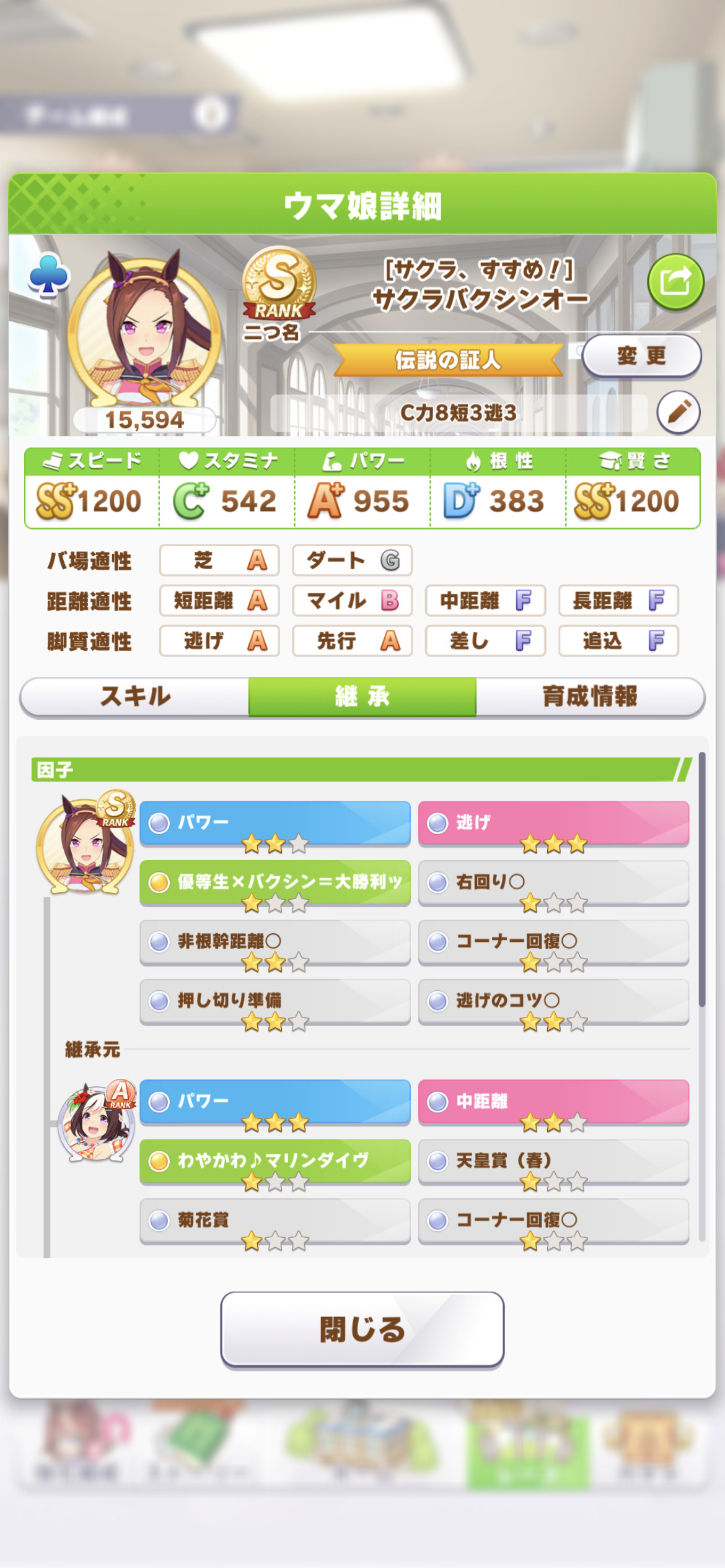This screenshot has width=725, height=1568.
Task: Edit the memo with the pencil icon
Action: [679, 412]
